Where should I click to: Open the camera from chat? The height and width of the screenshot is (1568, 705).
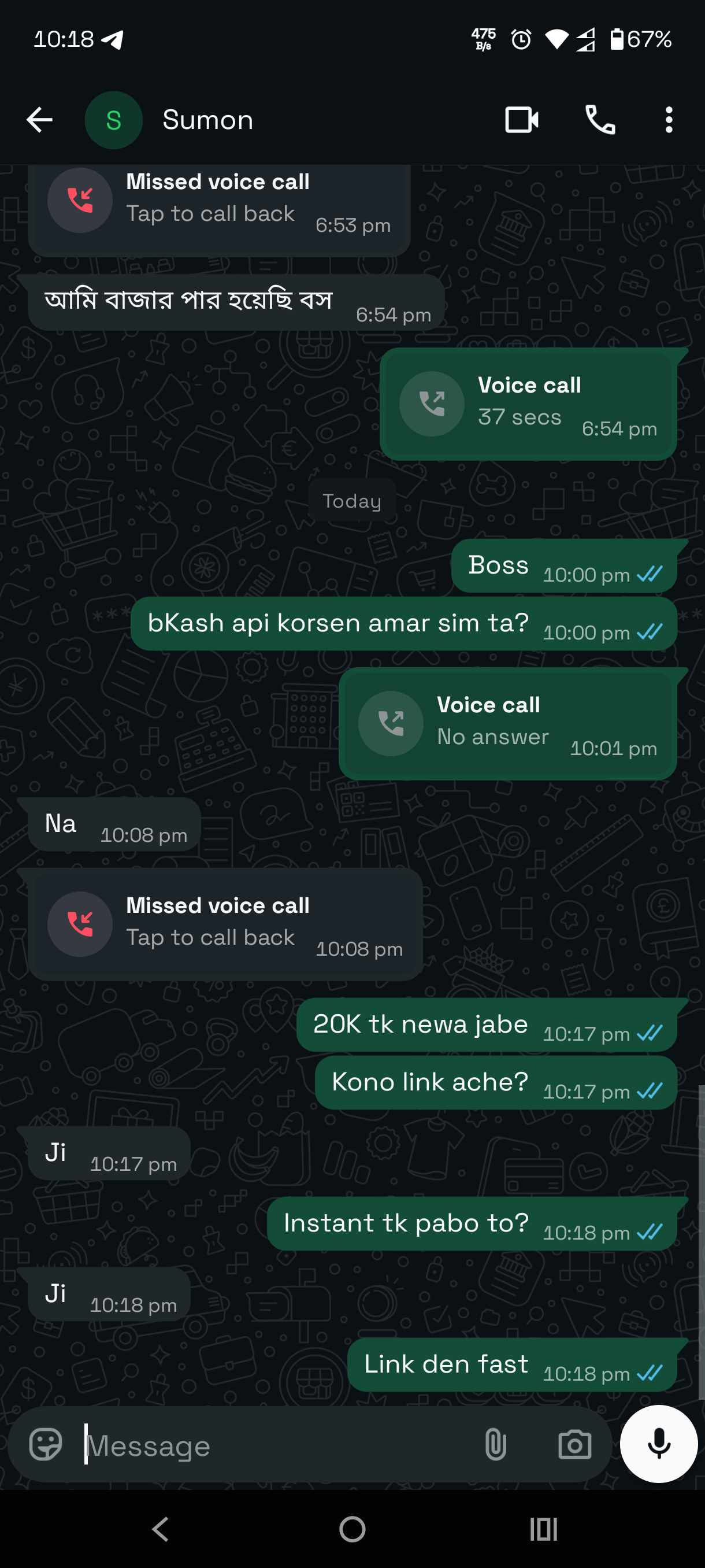pos(574,1444)
